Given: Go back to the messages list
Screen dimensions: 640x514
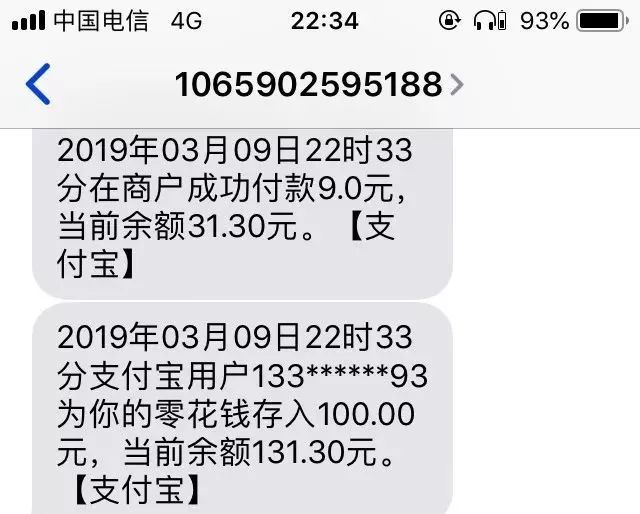Looking at the screenshot, I should (x=37, y=84).
